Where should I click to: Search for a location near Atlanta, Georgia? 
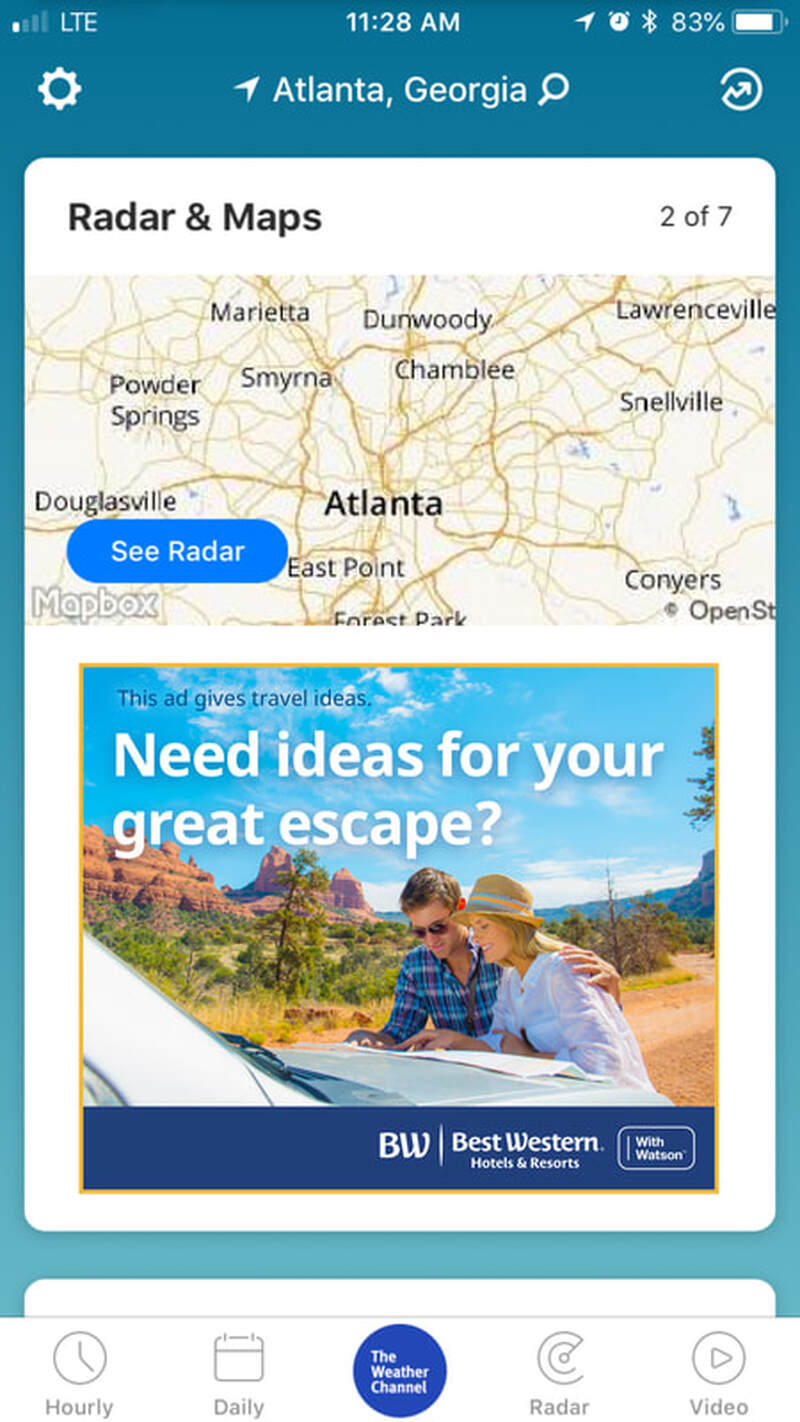click(x=553, y=91)
